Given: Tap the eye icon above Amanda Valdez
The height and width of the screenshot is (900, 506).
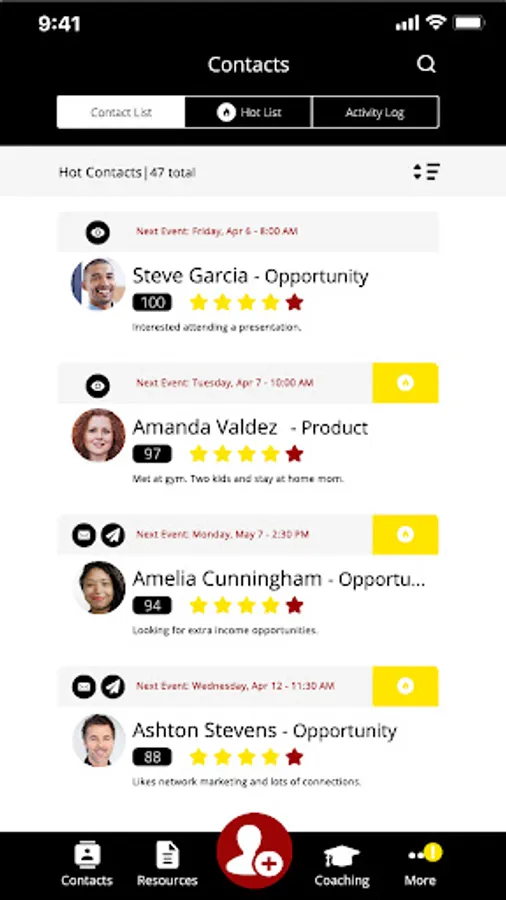Looking at the screenshot, I should click(98, 385).
